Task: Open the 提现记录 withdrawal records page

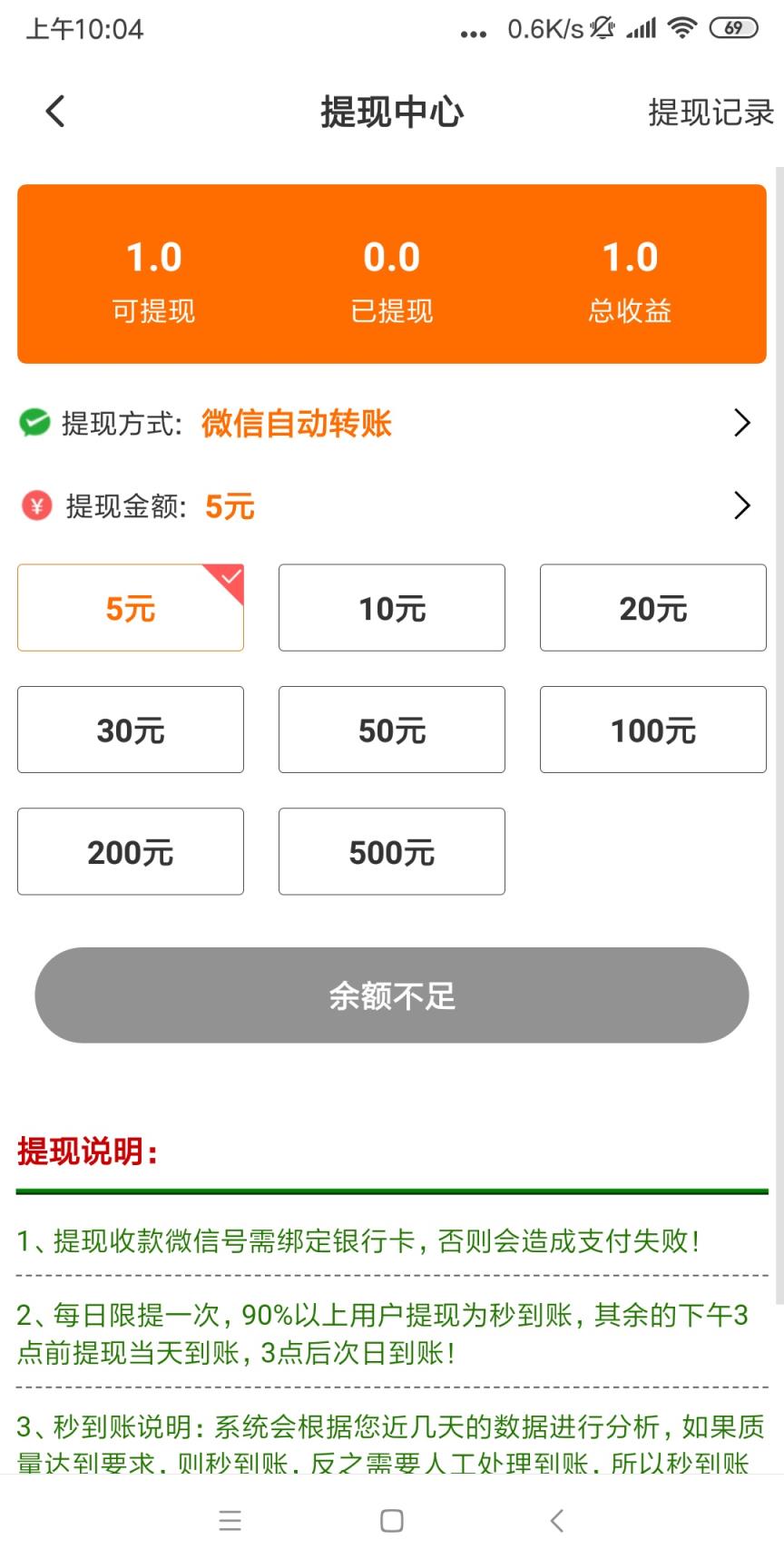Action: pyautogui.click(x=710, y=113)
